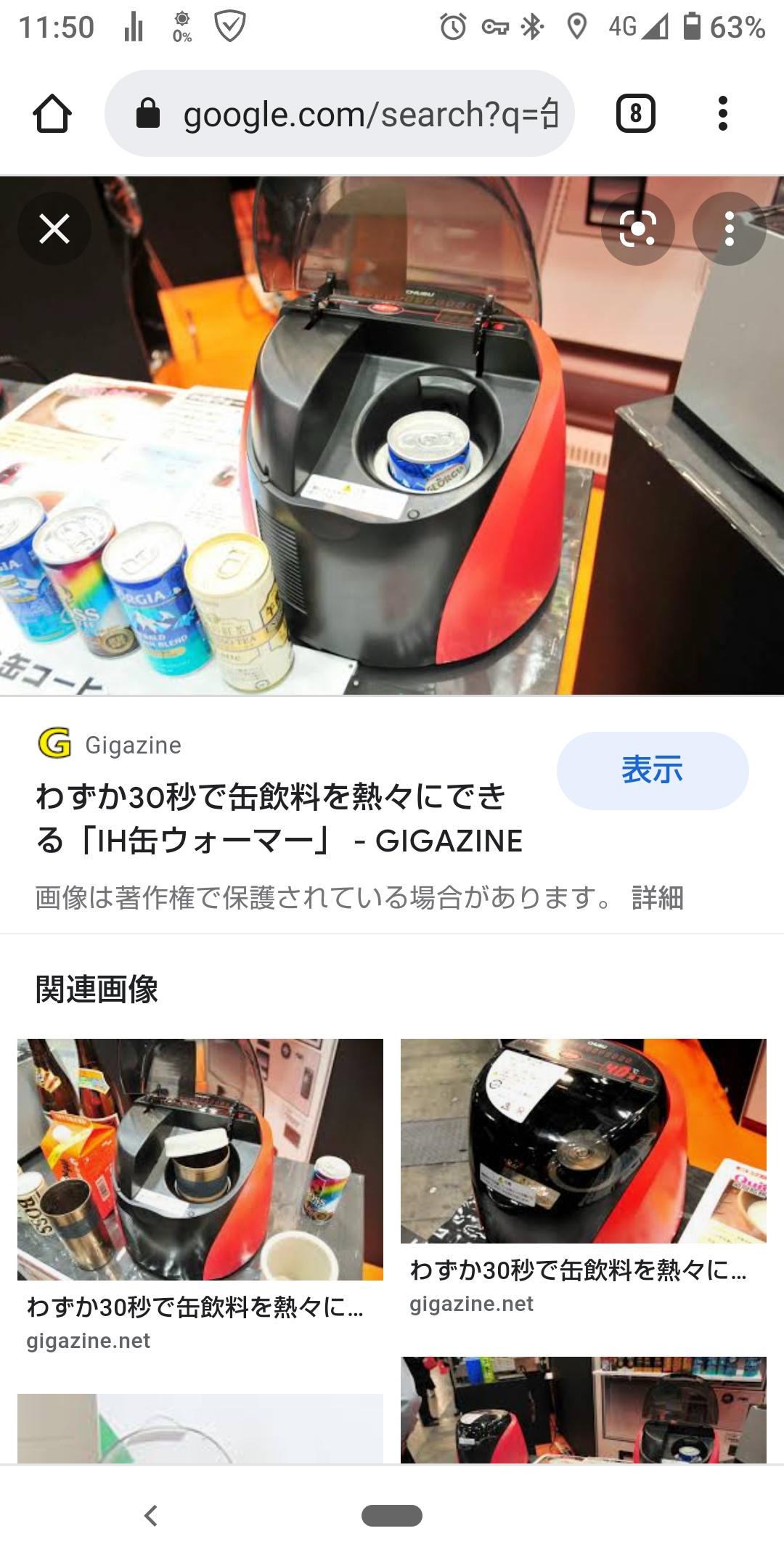
Task: Open the image overflow menu
Action: tap(729, 229)
